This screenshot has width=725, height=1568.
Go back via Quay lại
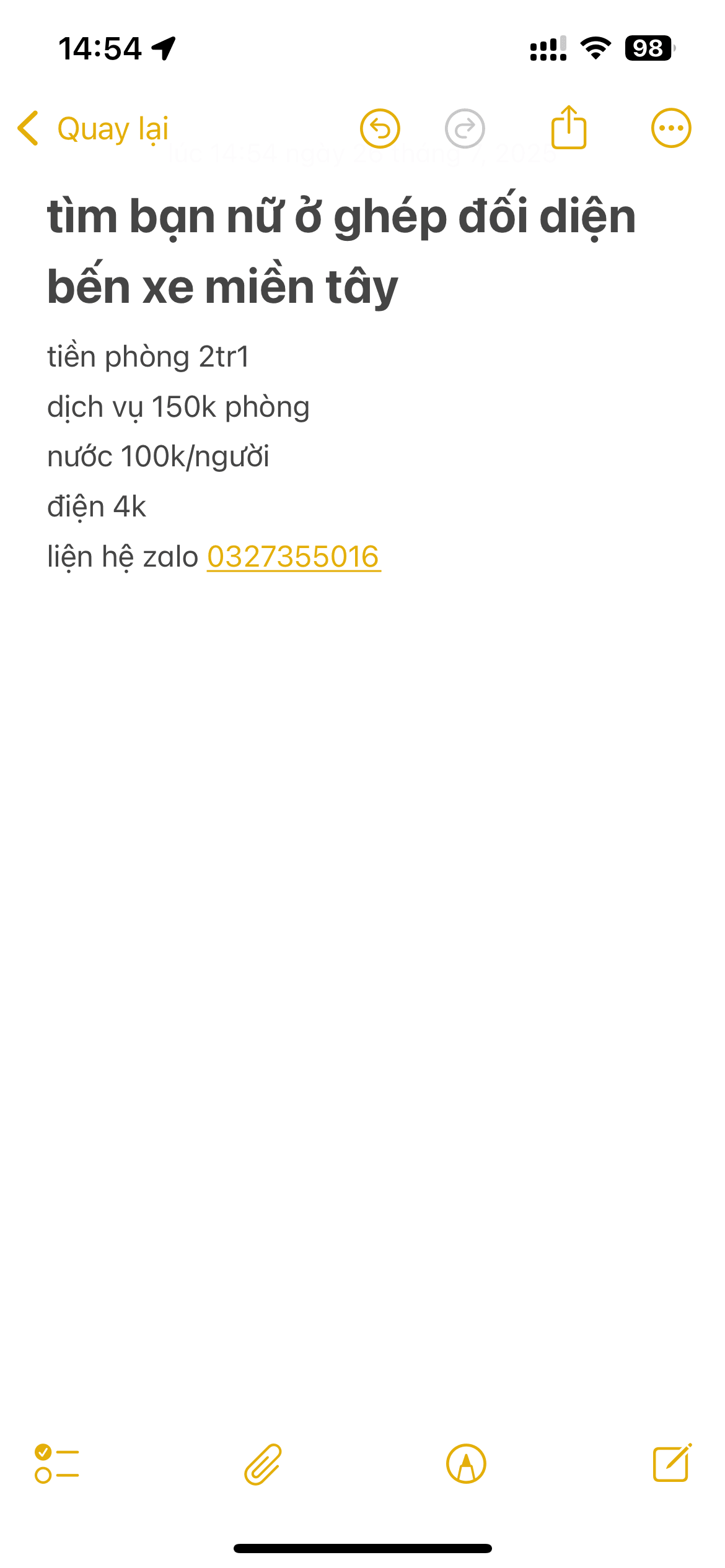tap(93, 129)
